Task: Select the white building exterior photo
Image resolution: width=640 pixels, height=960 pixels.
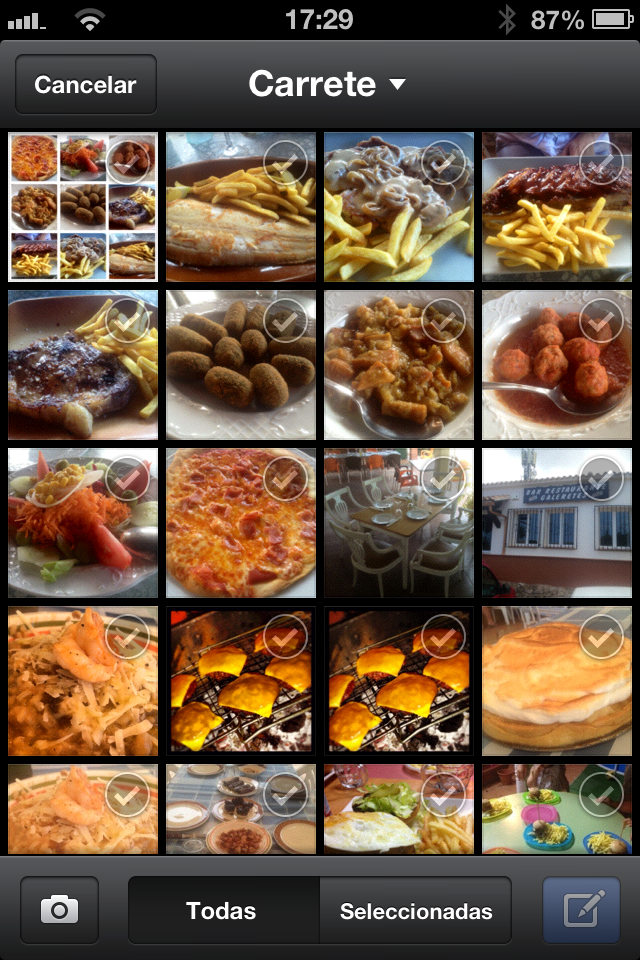Action: (557, 523)
